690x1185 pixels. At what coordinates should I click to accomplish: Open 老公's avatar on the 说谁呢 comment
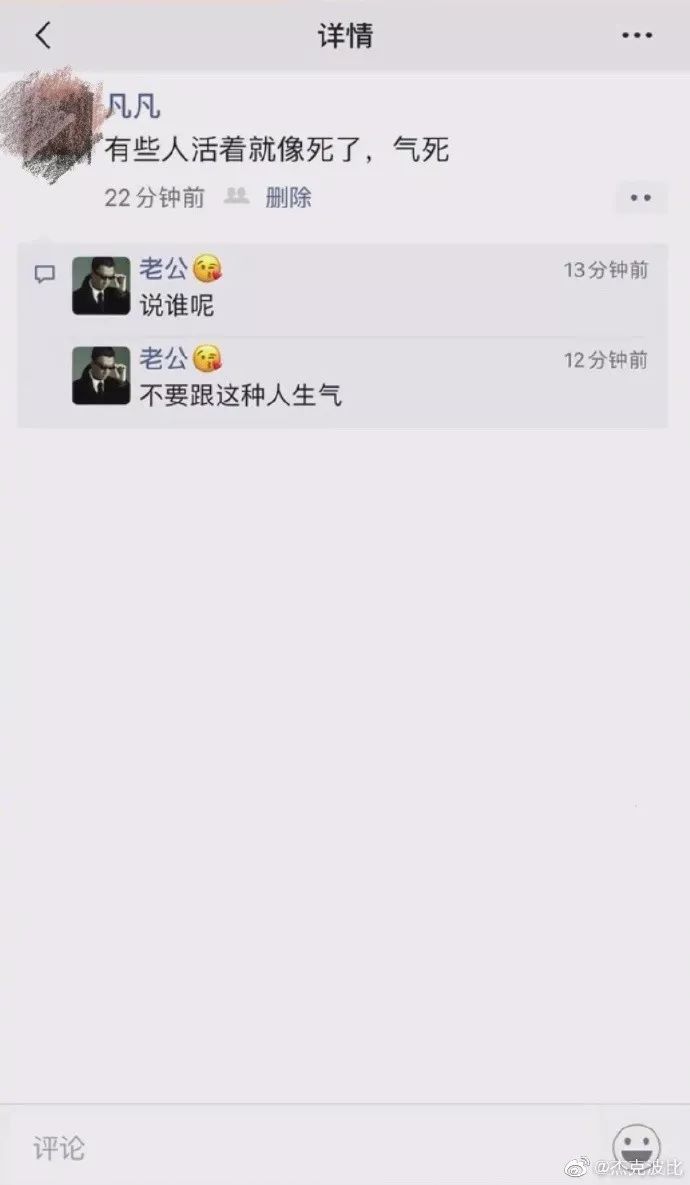pos(101,286)
